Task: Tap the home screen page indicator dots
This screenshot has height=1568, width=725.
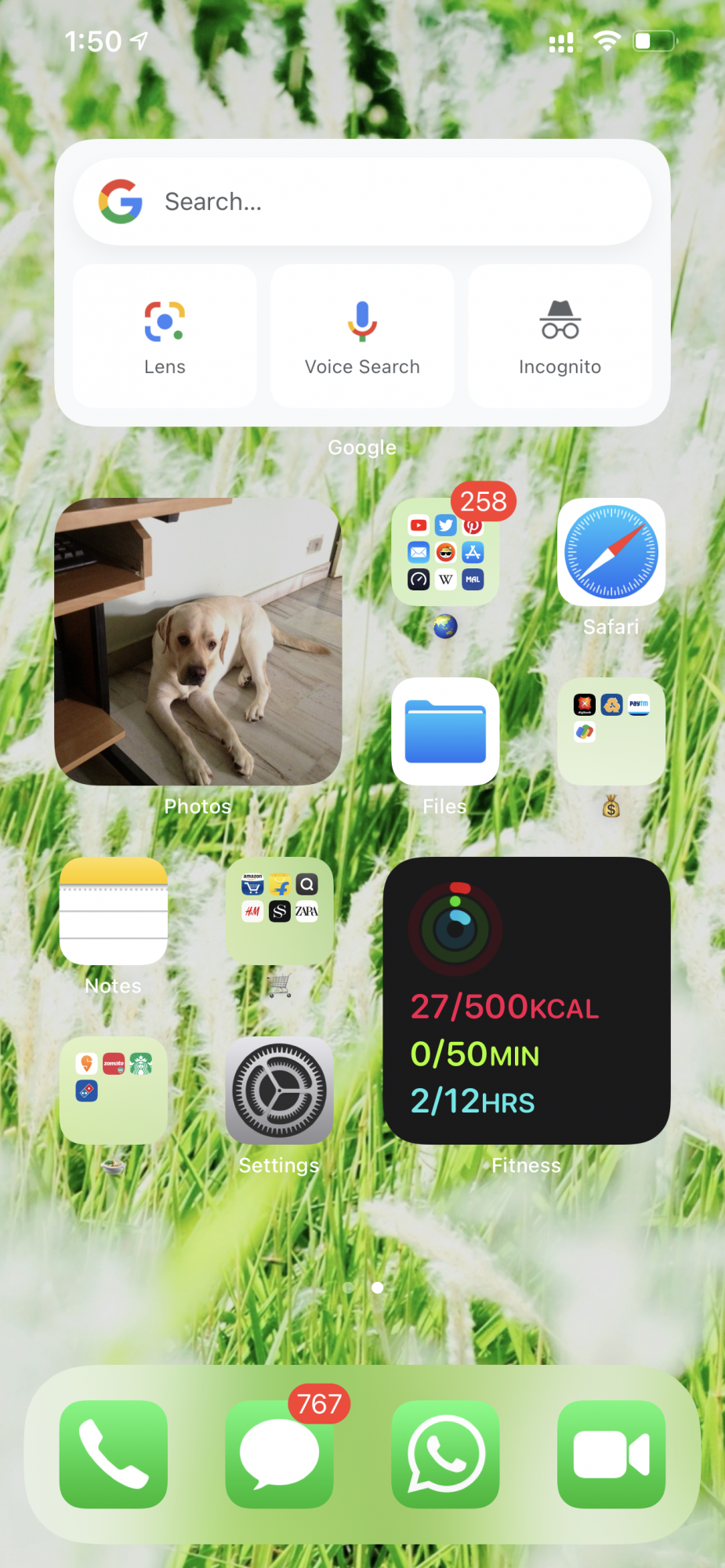Action: pos(363,1287)
